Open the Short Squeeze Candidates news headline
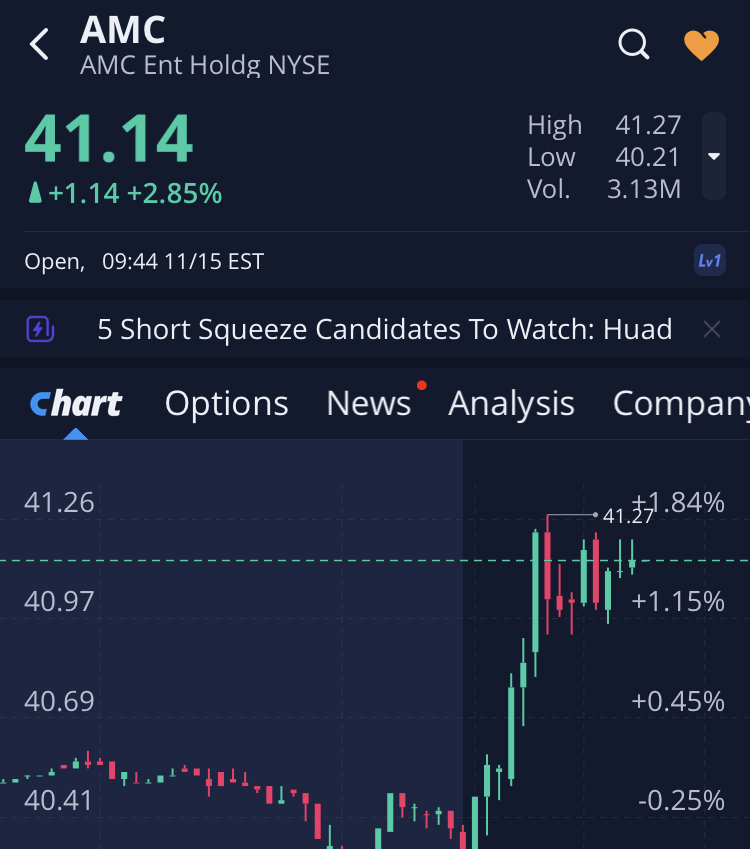 pyautogui.click(x=384, y=329)
